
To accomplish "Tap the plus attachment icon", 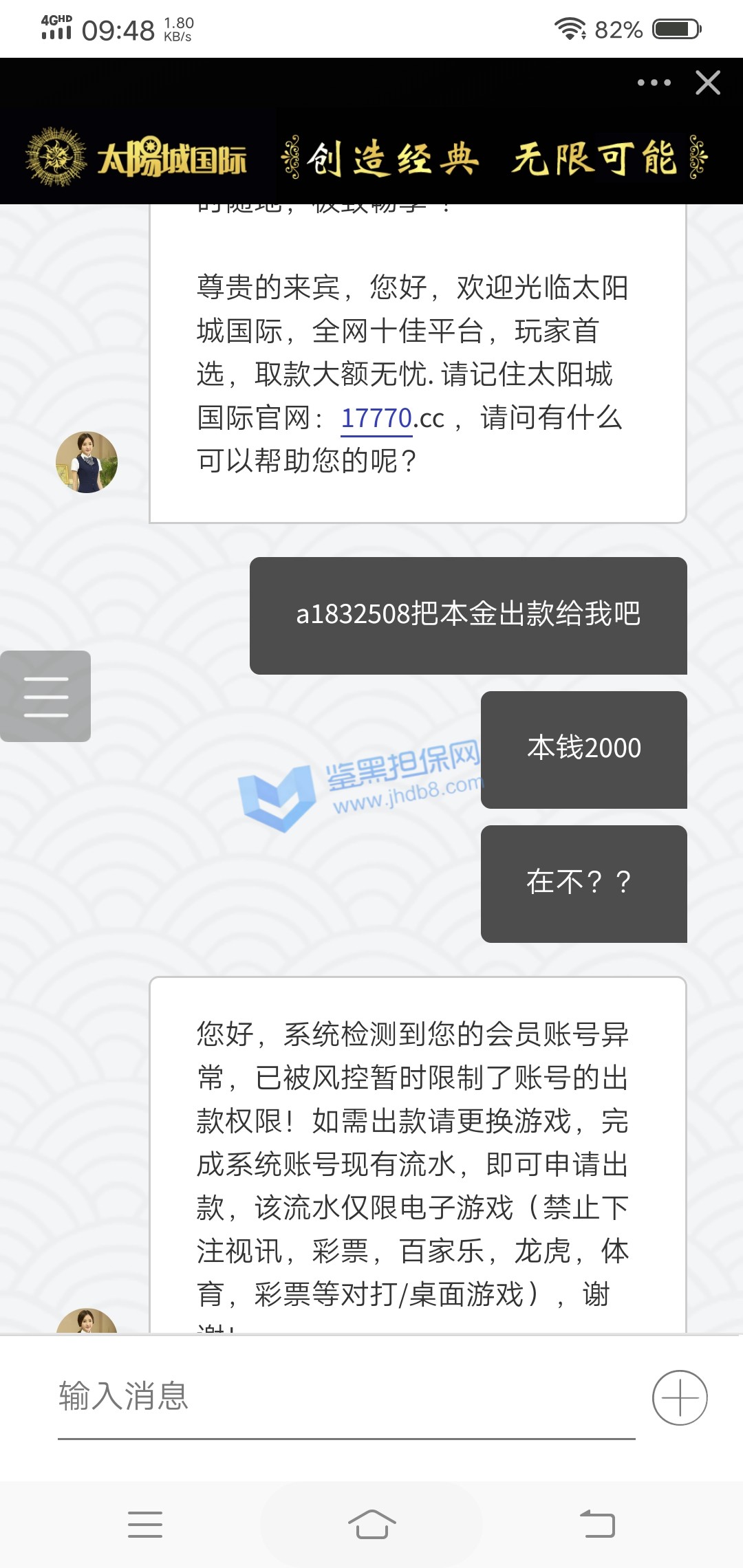I will coord(680,1397).
